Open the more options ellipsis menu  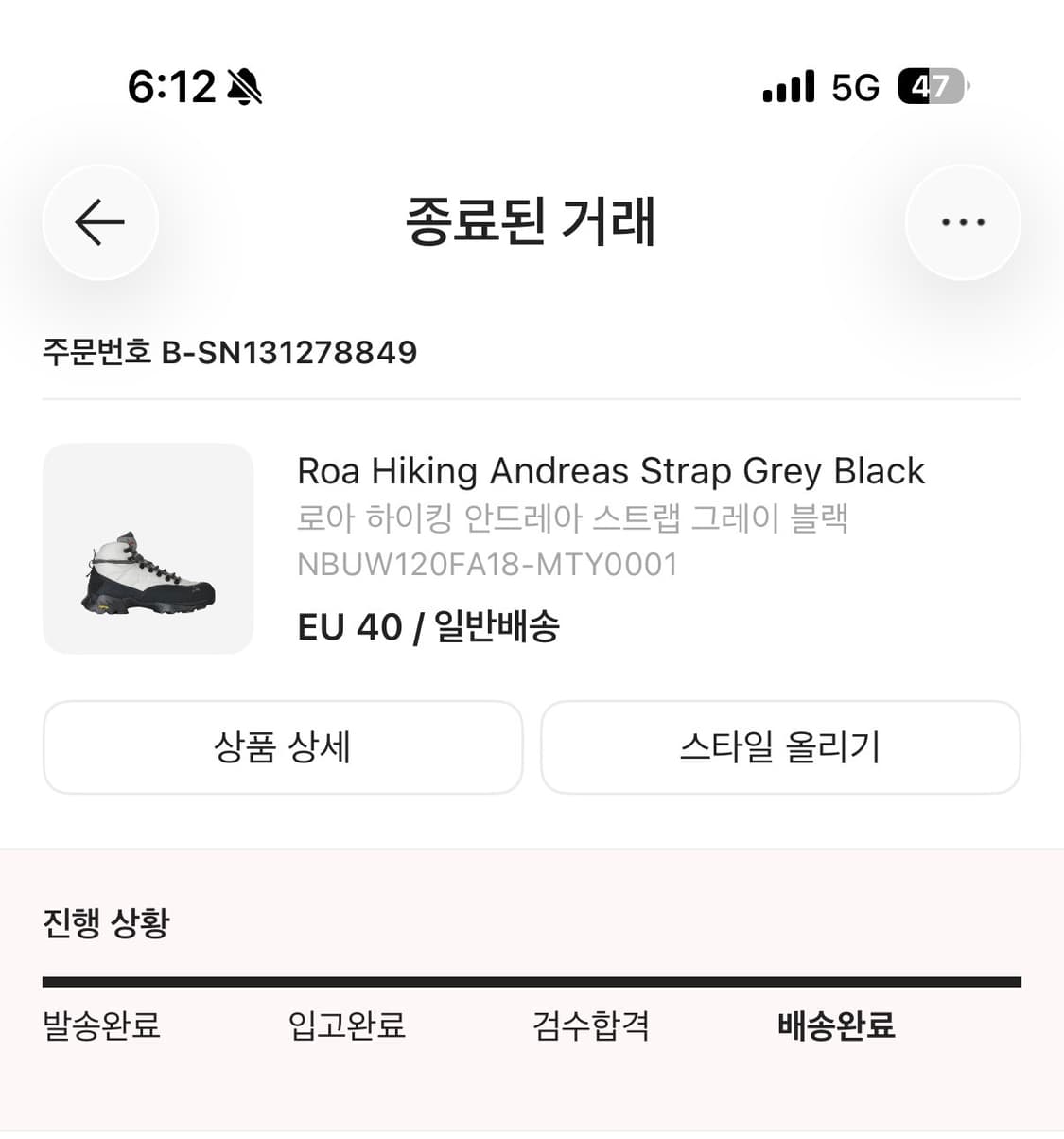tap(963, 221)
